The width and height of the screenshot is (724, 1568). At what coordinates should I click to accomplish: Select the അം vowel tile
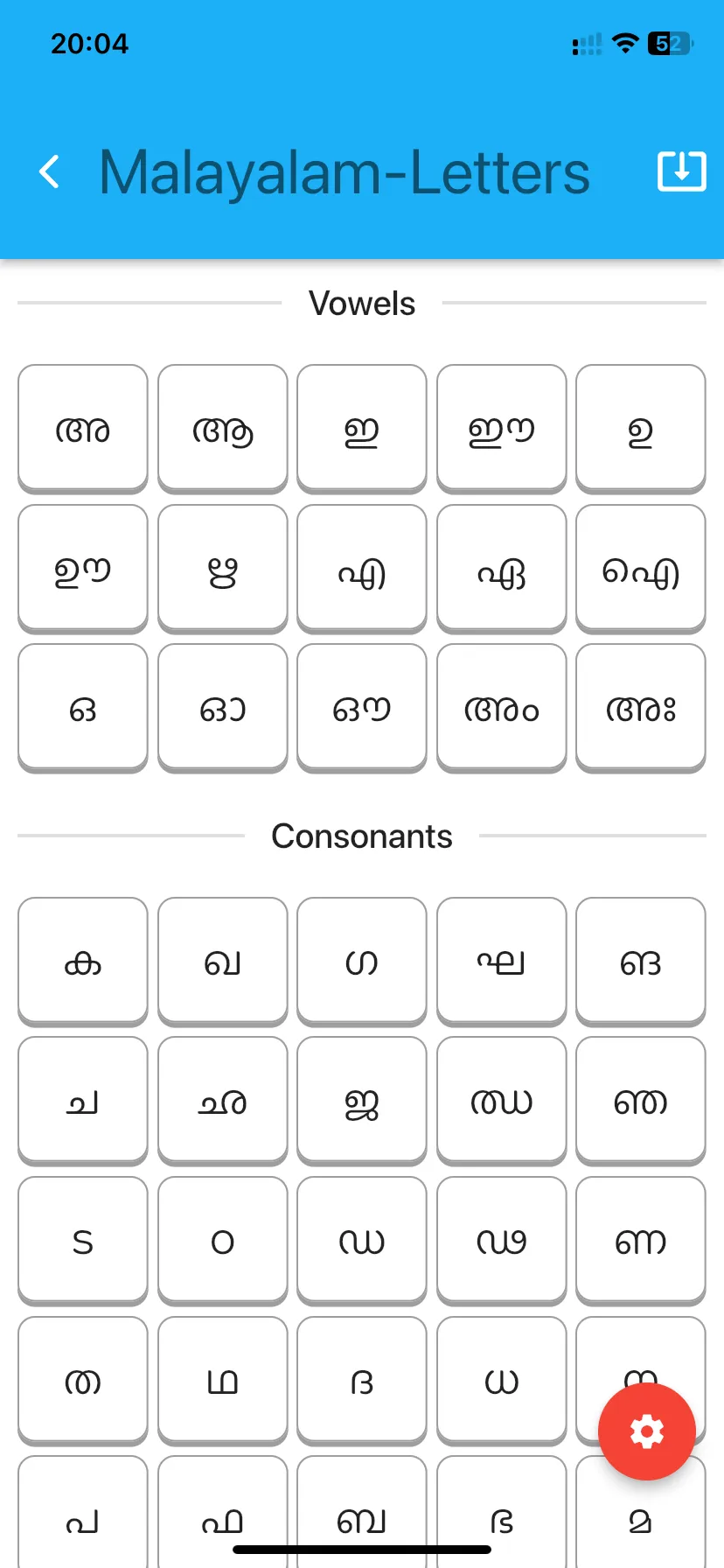click(501, 707)
